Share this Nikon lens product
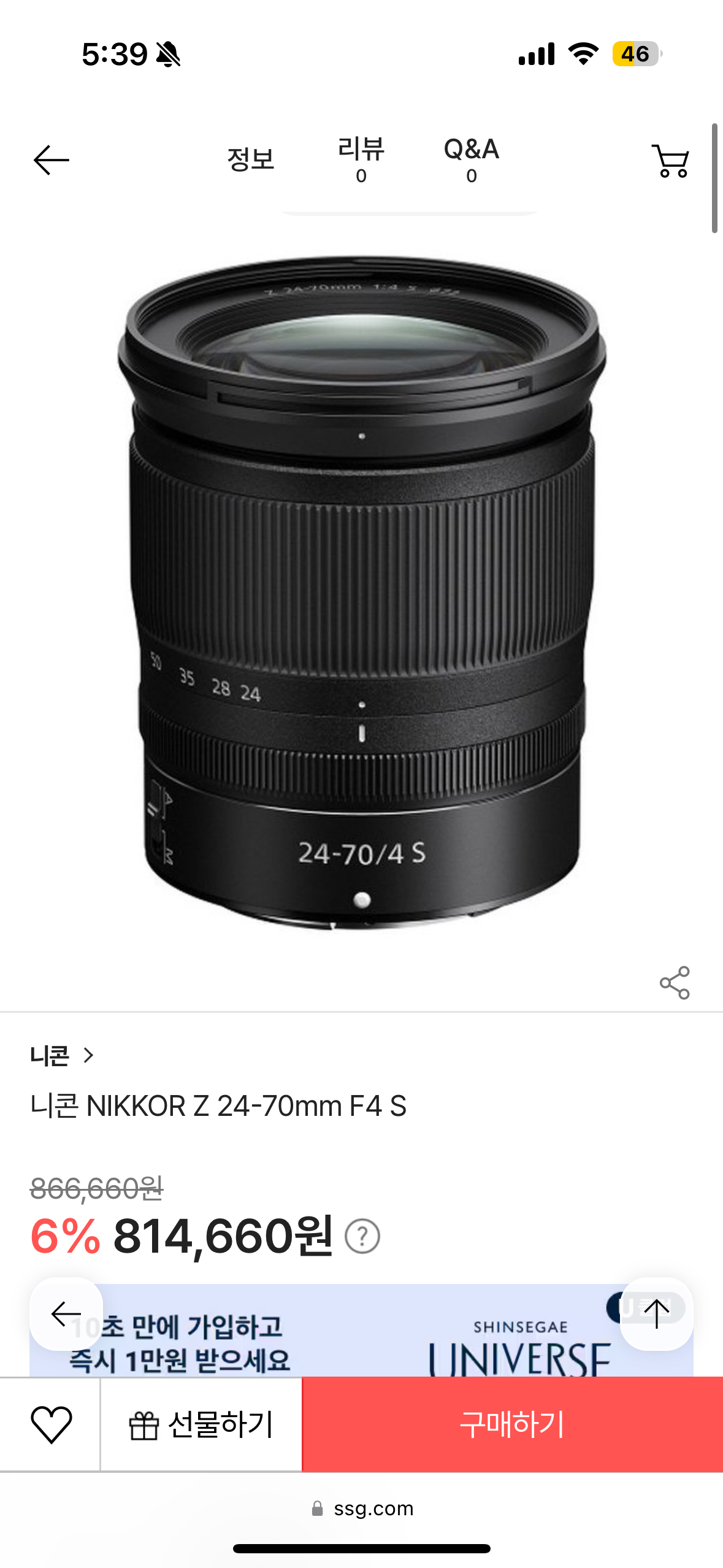 675,983
